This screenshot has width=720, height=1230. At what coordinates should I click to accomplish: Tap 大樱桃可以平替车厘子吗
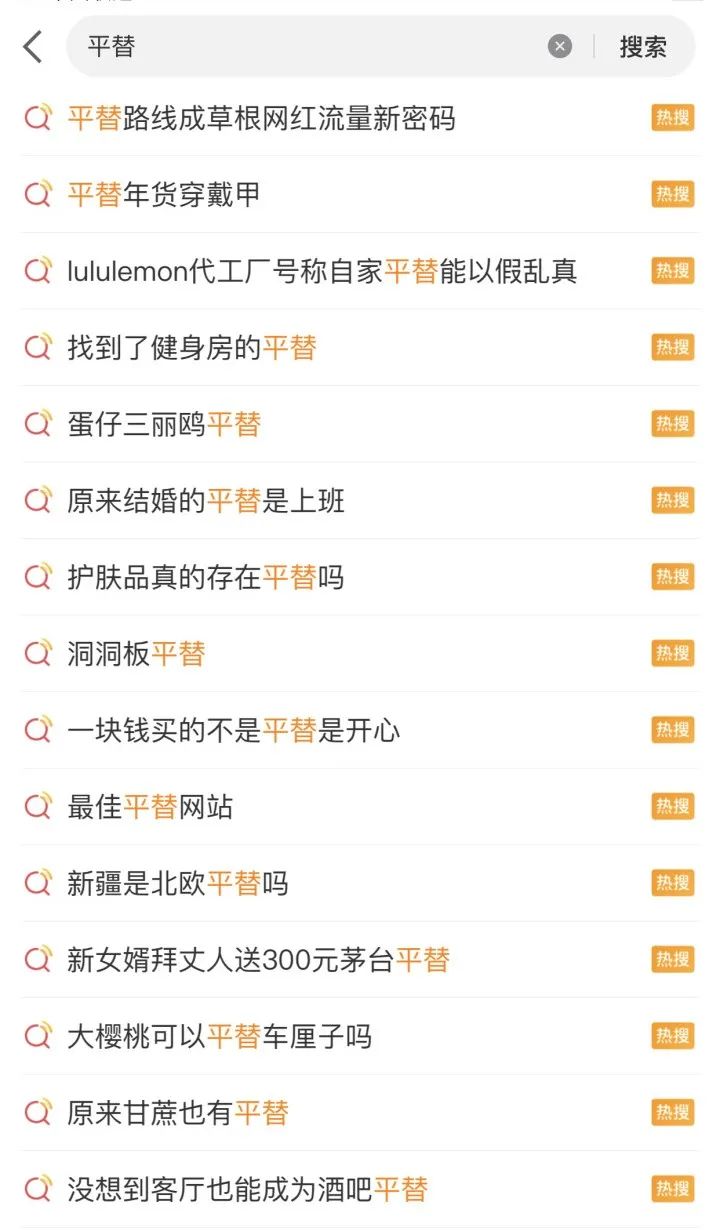click(219, 1036)
